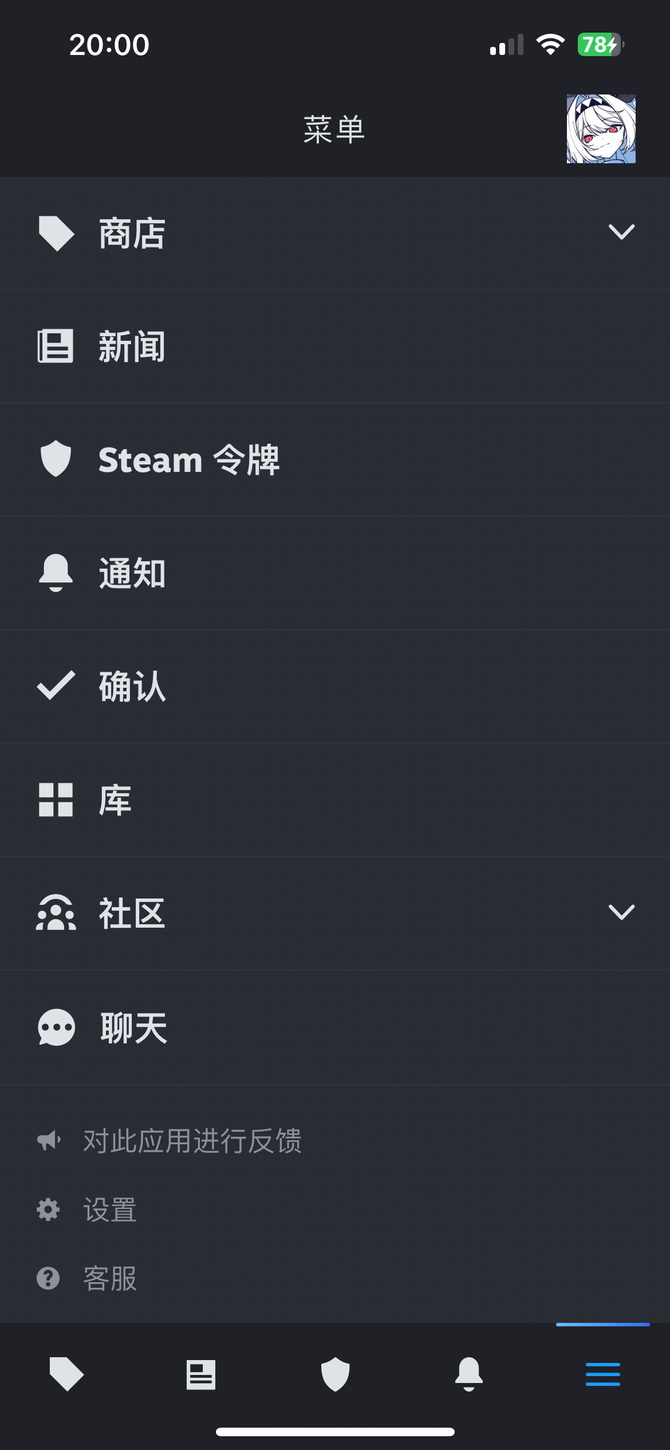Select 对此应用进行反馈 feedback link
This screenshot has width=670, height=1450.
click(191, 1141)
